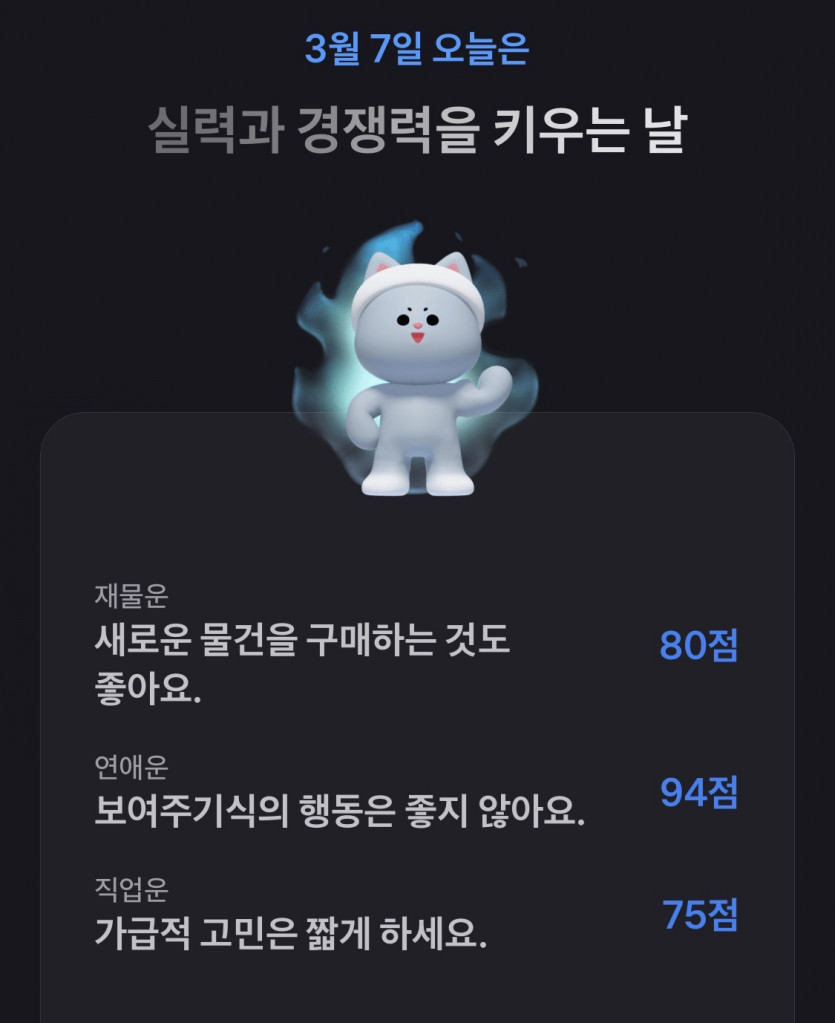Click the 80점 wealth score

click(x=697, y=645)
